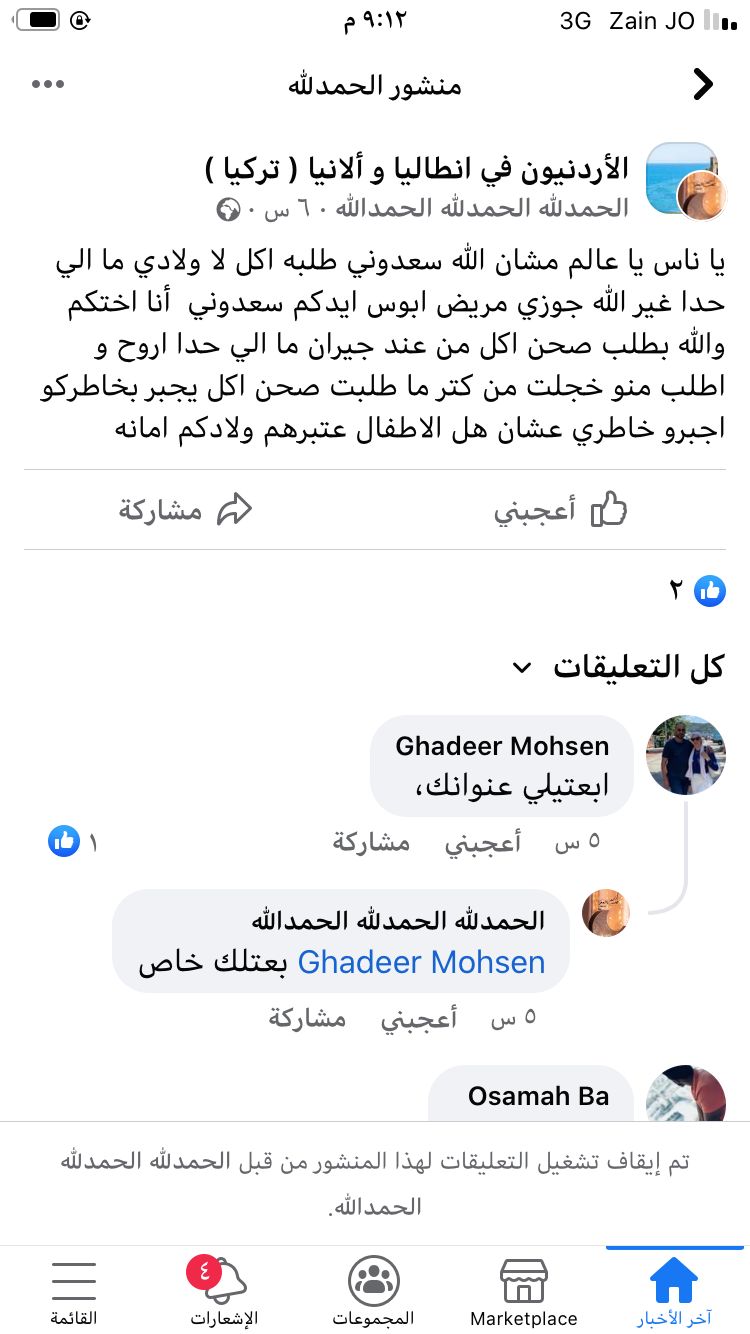750x1334 pixels.
Task: Like Ghadeer Mohsen's comment
Action: 483,842
